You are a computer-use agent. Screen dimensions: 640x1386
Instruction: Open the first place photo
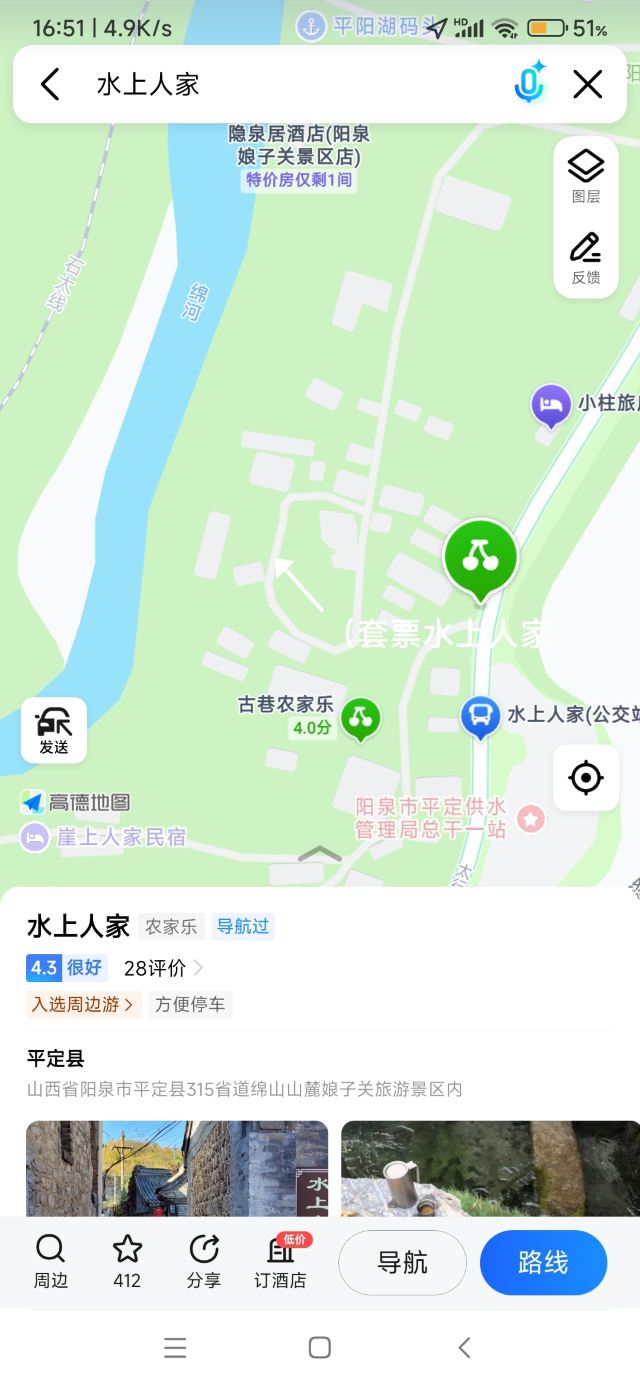point(177,1168)
